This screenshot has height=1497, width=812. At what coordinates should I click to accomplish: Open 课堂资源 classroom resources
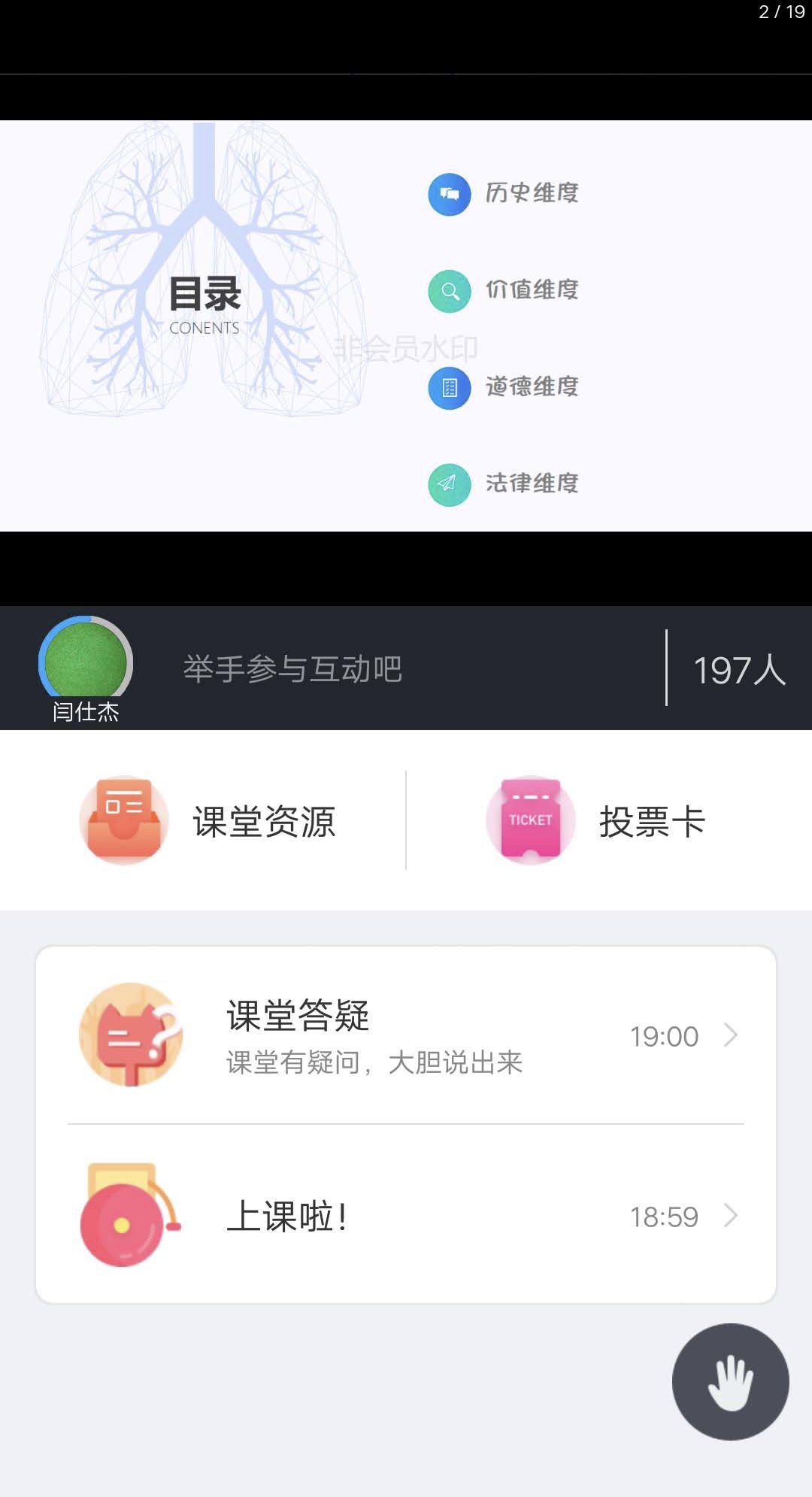208,820
